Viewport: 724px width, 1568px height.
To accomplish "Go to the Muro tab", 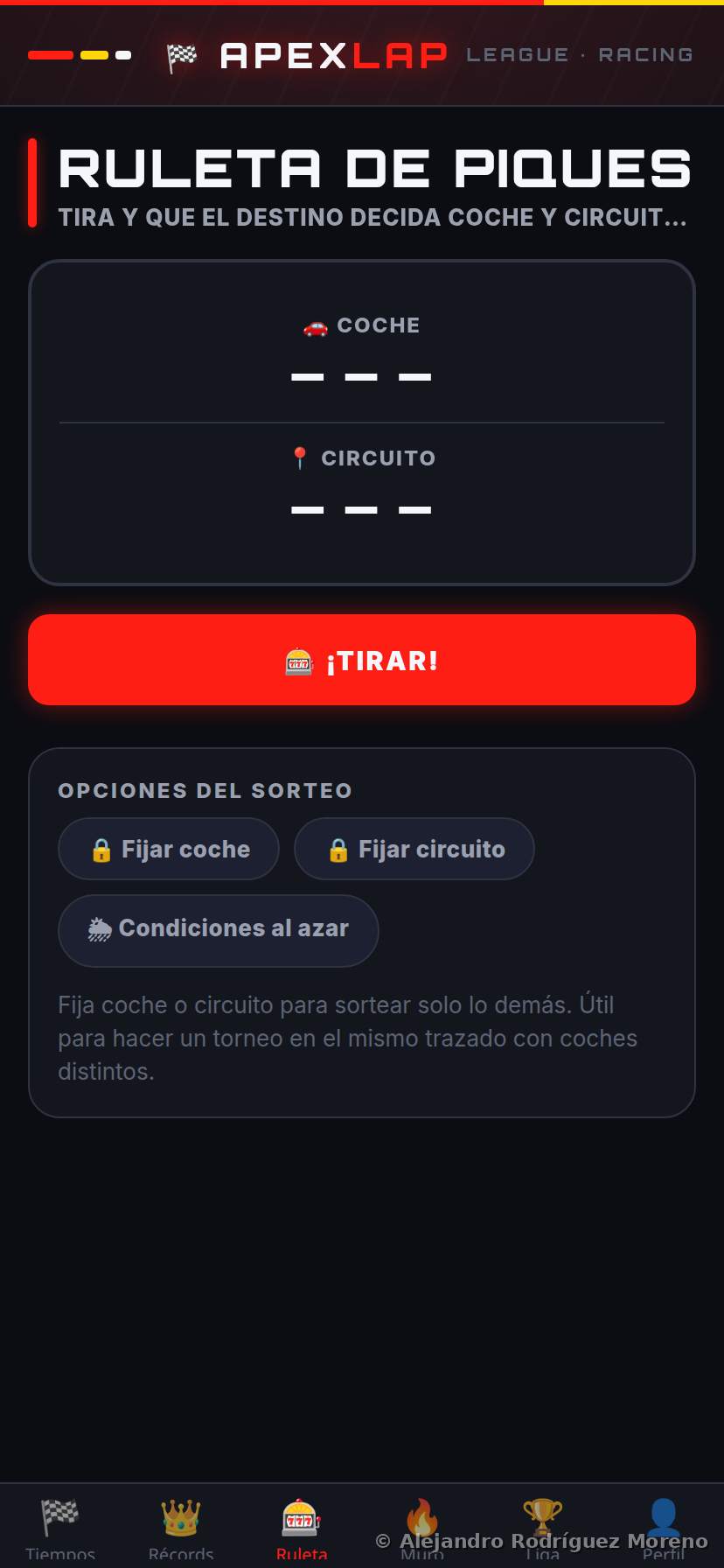I will point(422,1527).
